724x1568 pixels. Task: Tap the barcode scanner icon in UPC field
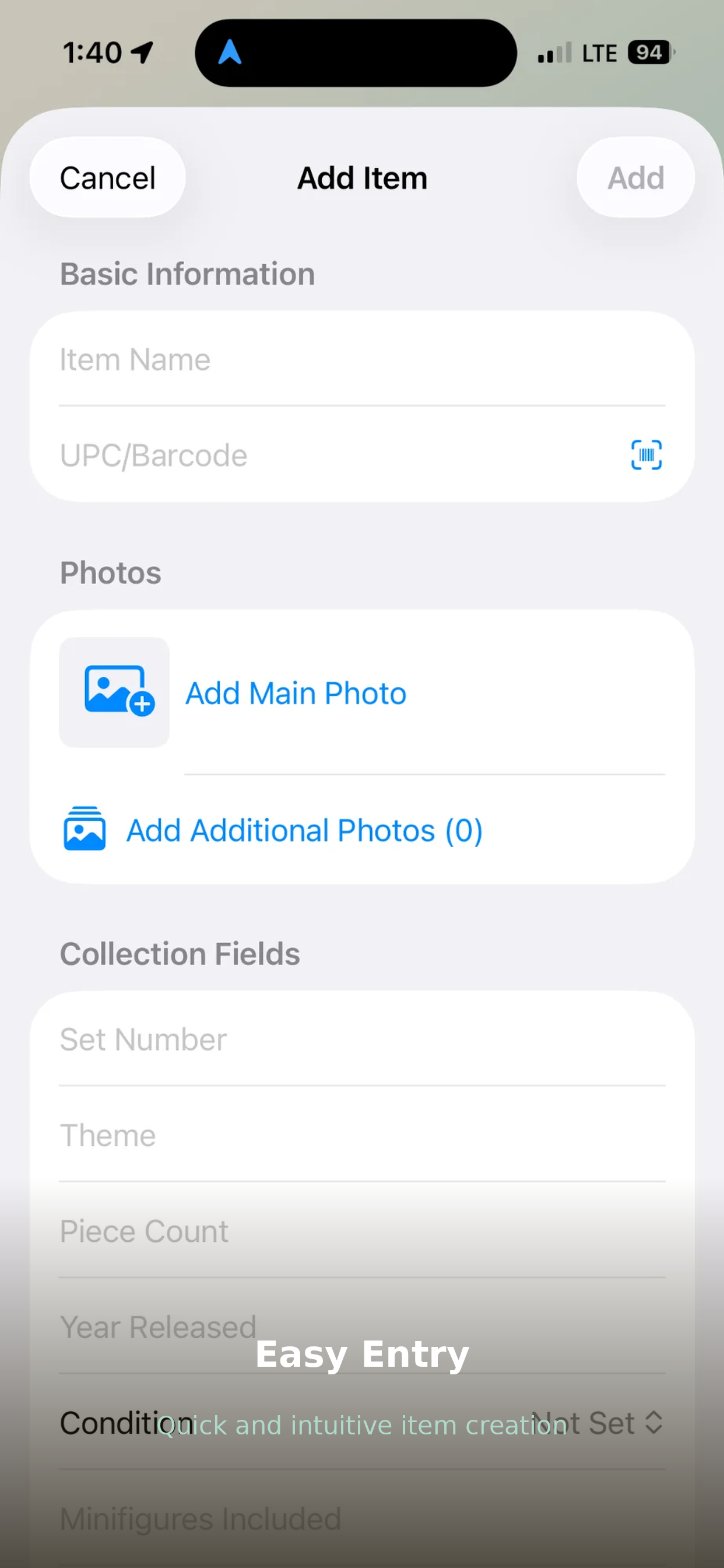[x=646, y=454]
